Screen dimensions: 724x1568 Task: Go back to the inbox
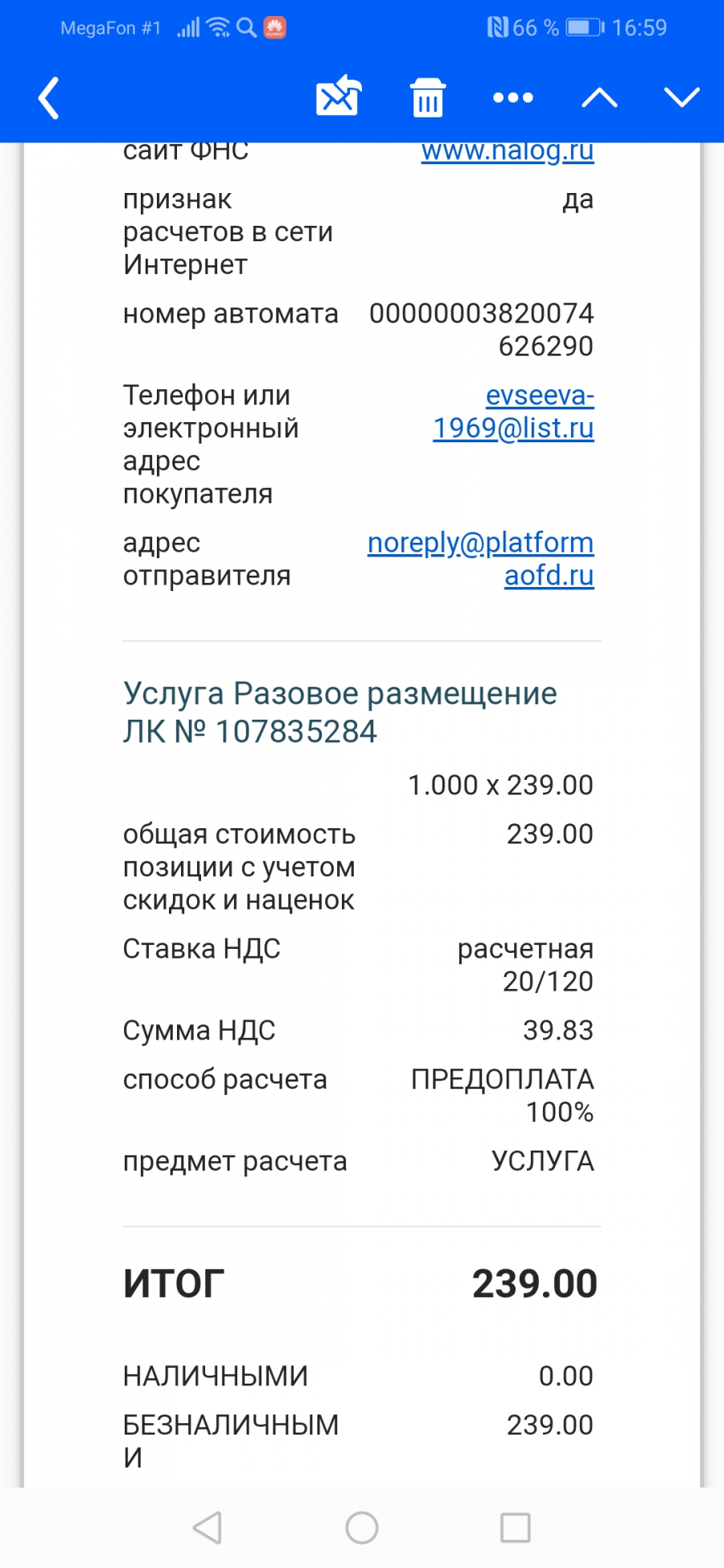point(49,98)
